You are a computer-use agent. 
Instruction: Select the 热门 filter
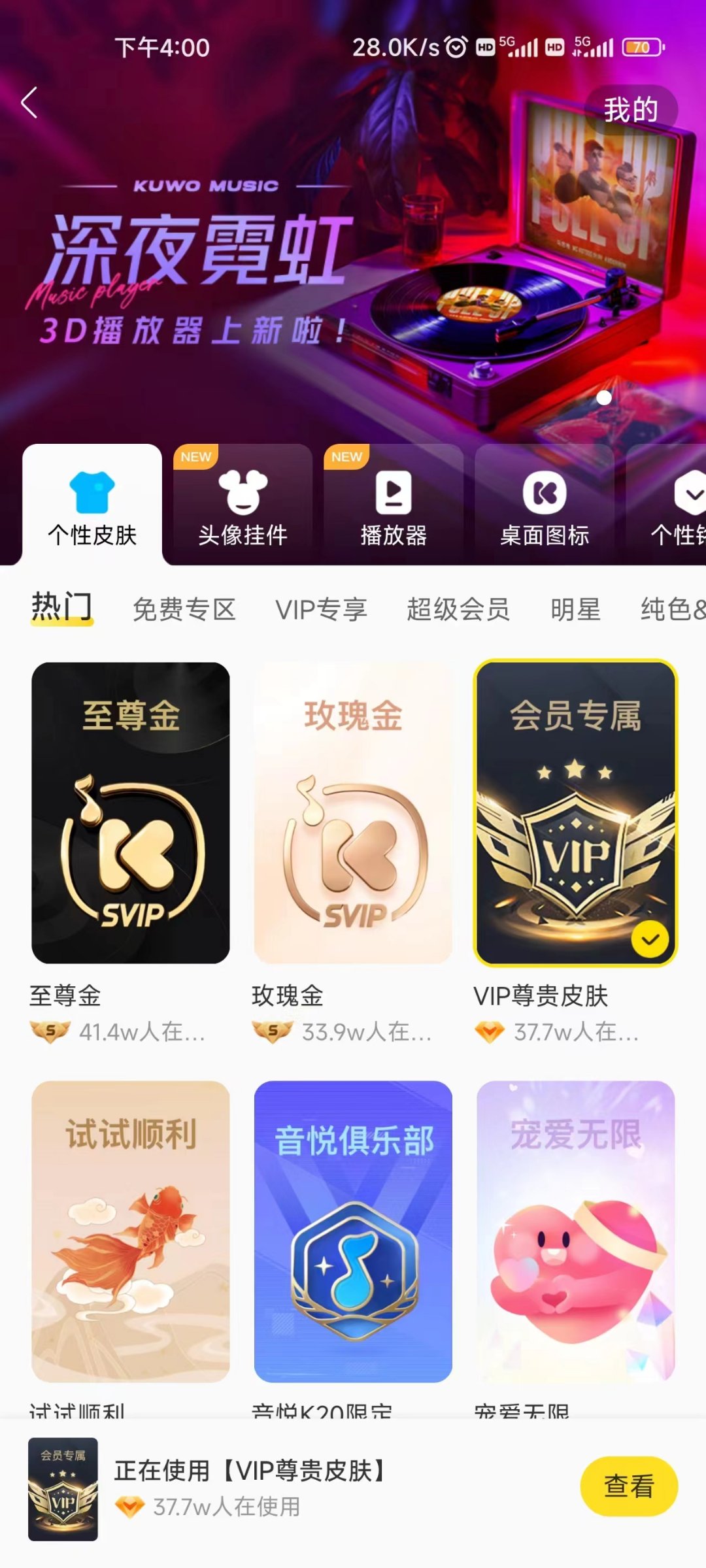pyautogui.click(x=62, y=608)
